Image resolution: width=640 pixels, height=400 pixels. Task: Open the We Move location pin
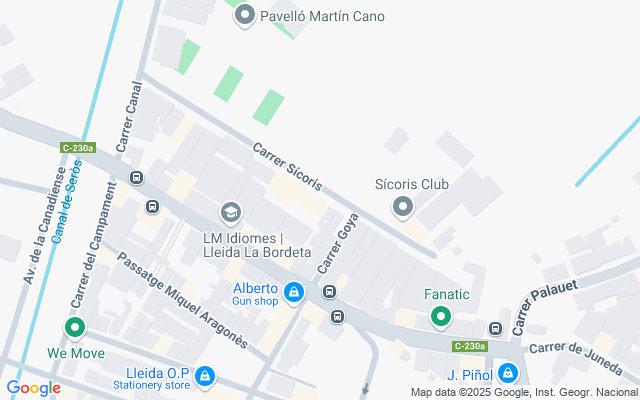point(75,327)
